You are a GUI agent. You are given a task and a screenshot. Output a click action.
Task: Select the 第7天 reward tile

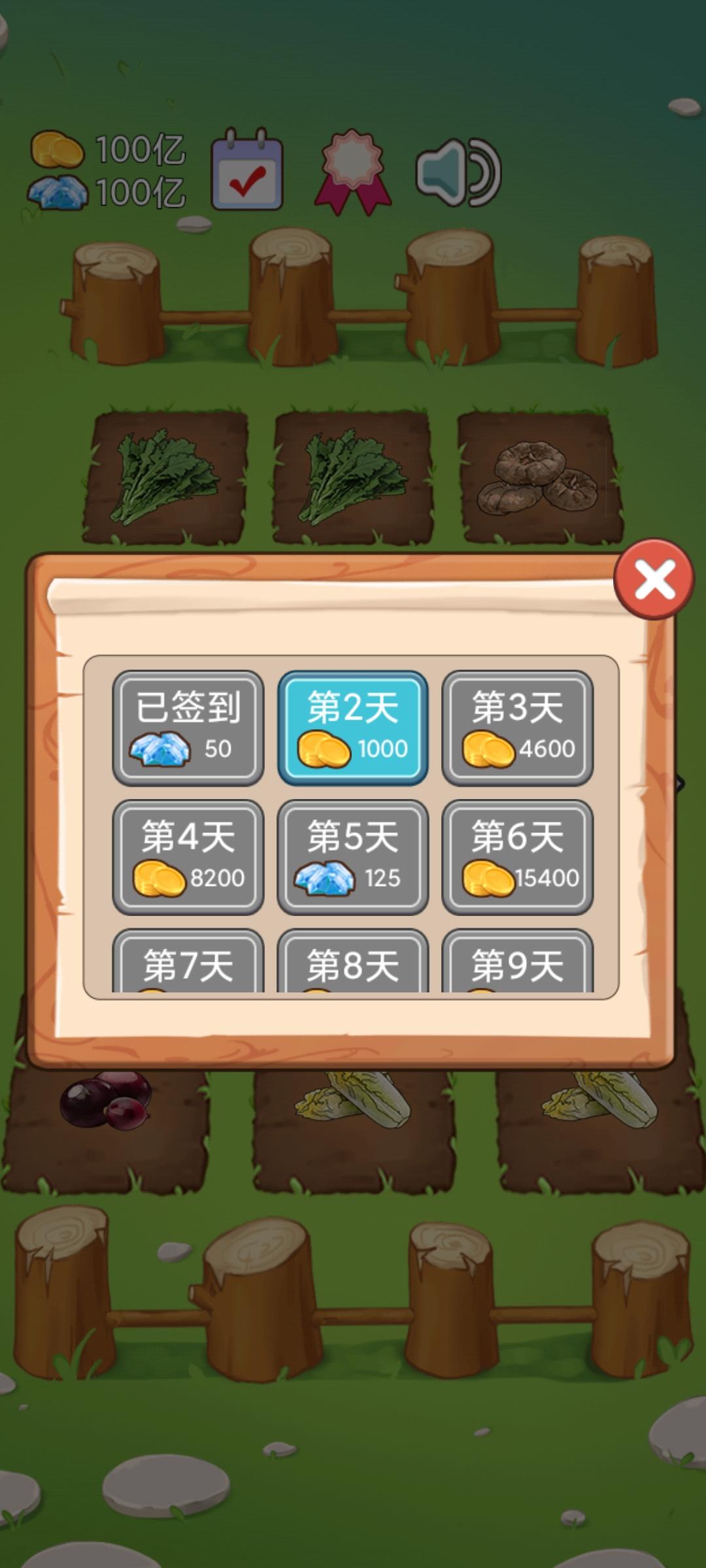(x=188, y=964)
